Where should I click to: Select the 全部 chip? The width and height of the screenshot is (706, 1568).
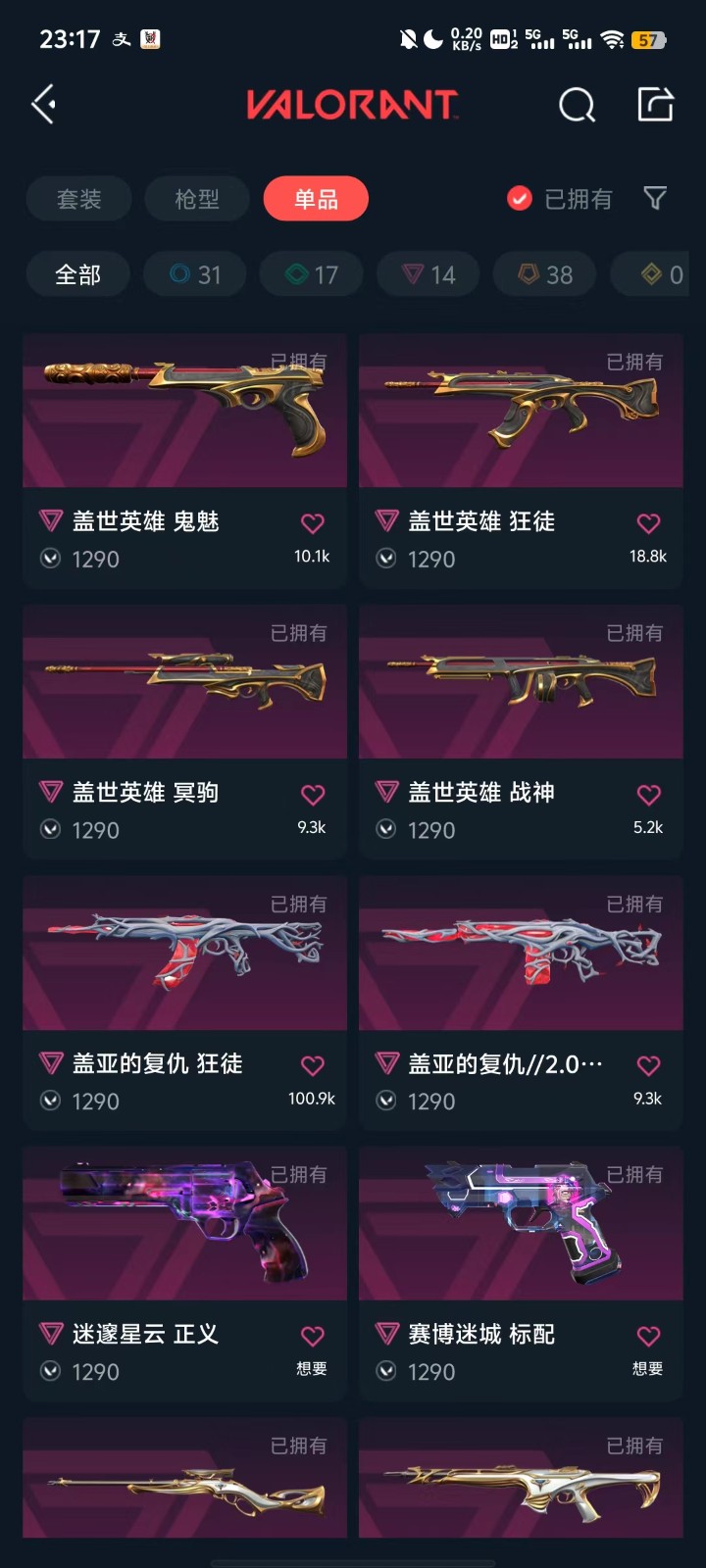pos(77,275)
